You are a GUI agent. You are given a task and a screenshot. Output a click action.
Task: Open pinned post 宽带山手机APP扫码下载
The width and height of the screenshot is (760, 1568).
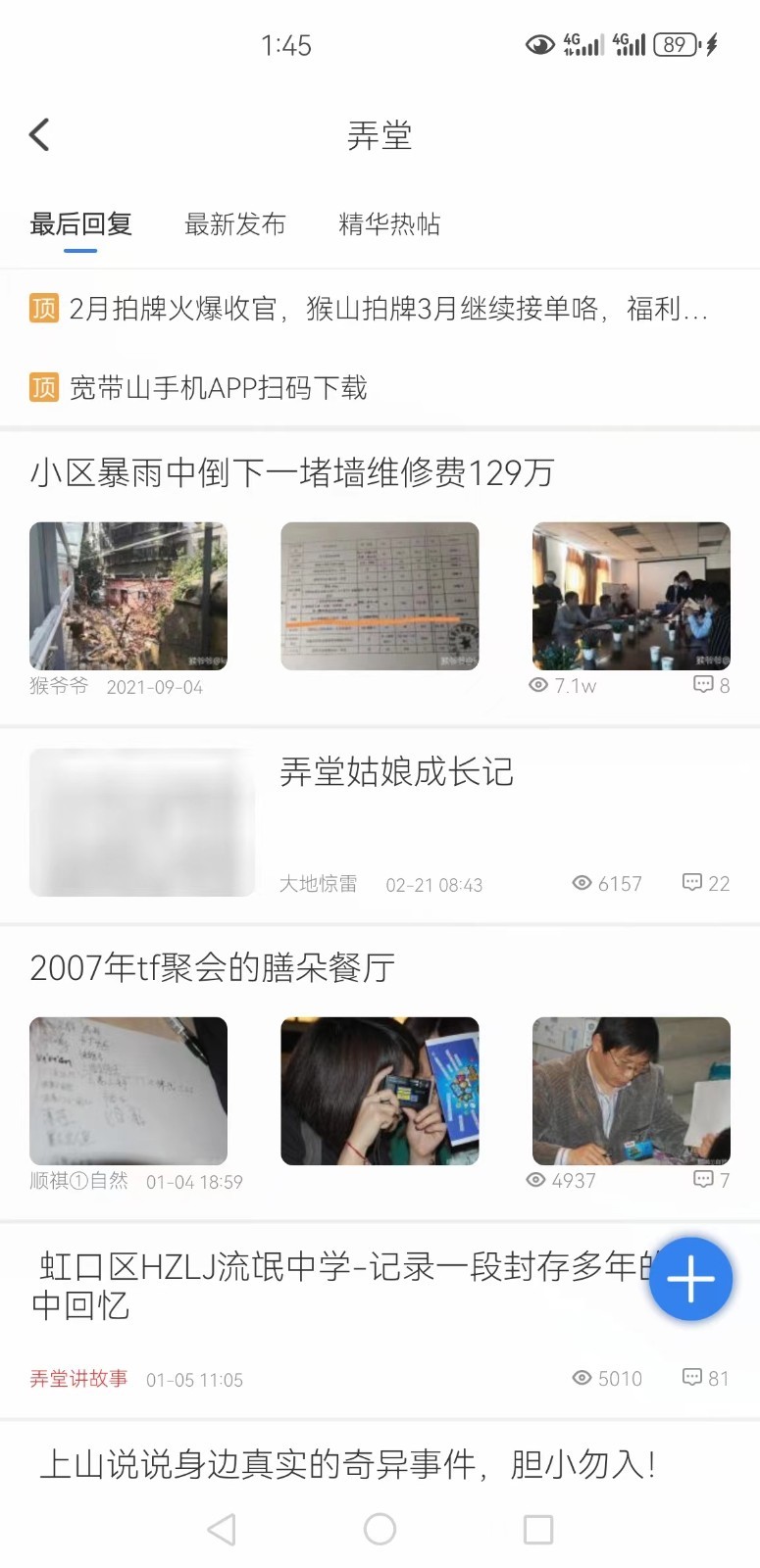tap(218, 388)
